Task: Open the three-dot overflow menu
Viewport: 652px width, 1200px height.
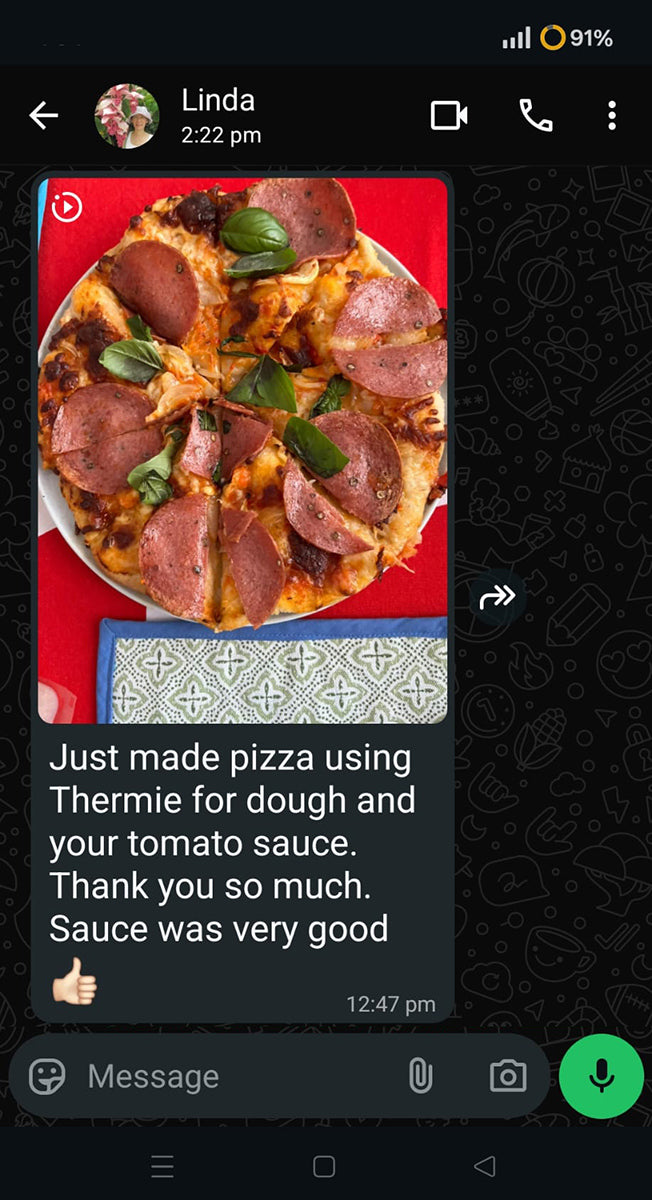Action: [x=611, y=116]
